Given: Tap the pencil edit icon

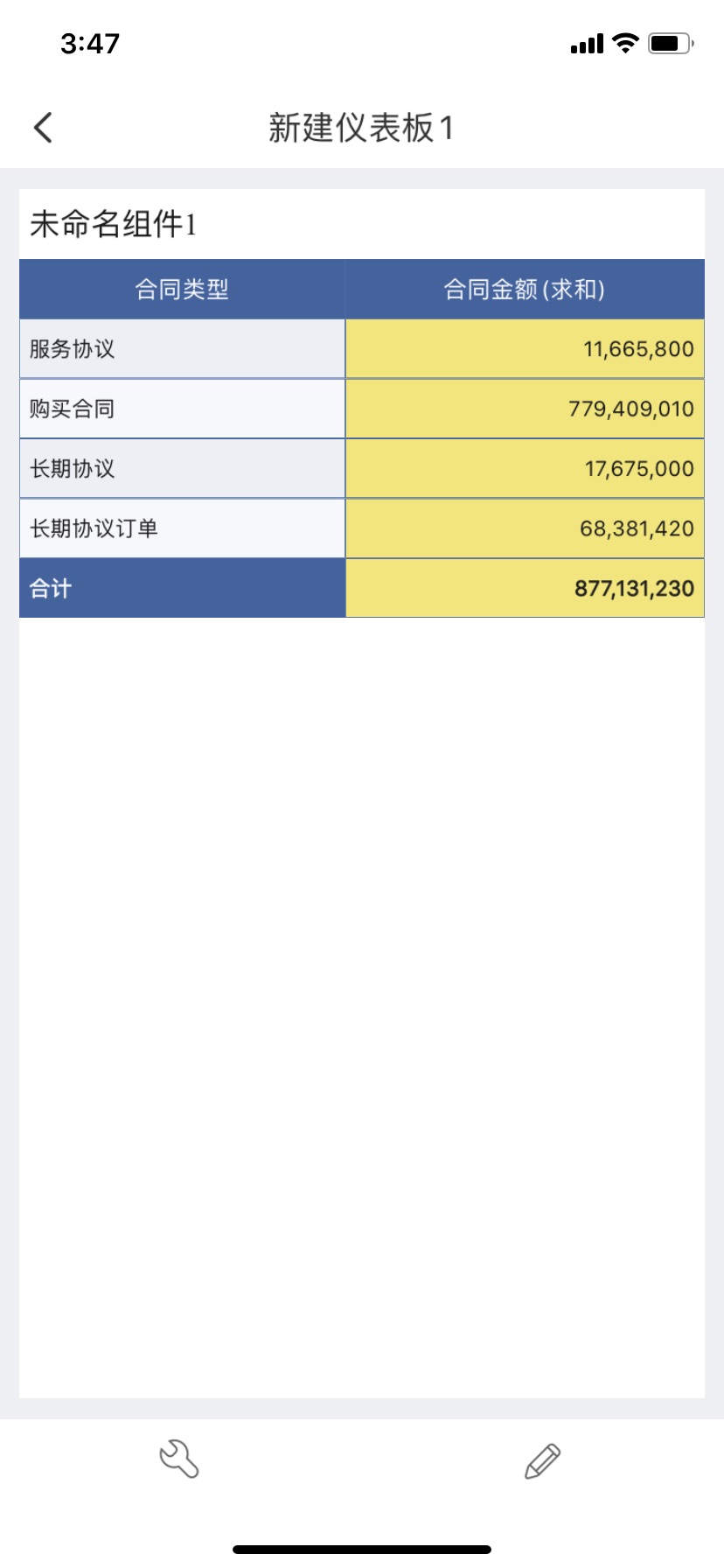Looking at the screenshot, I should 542,1460.
